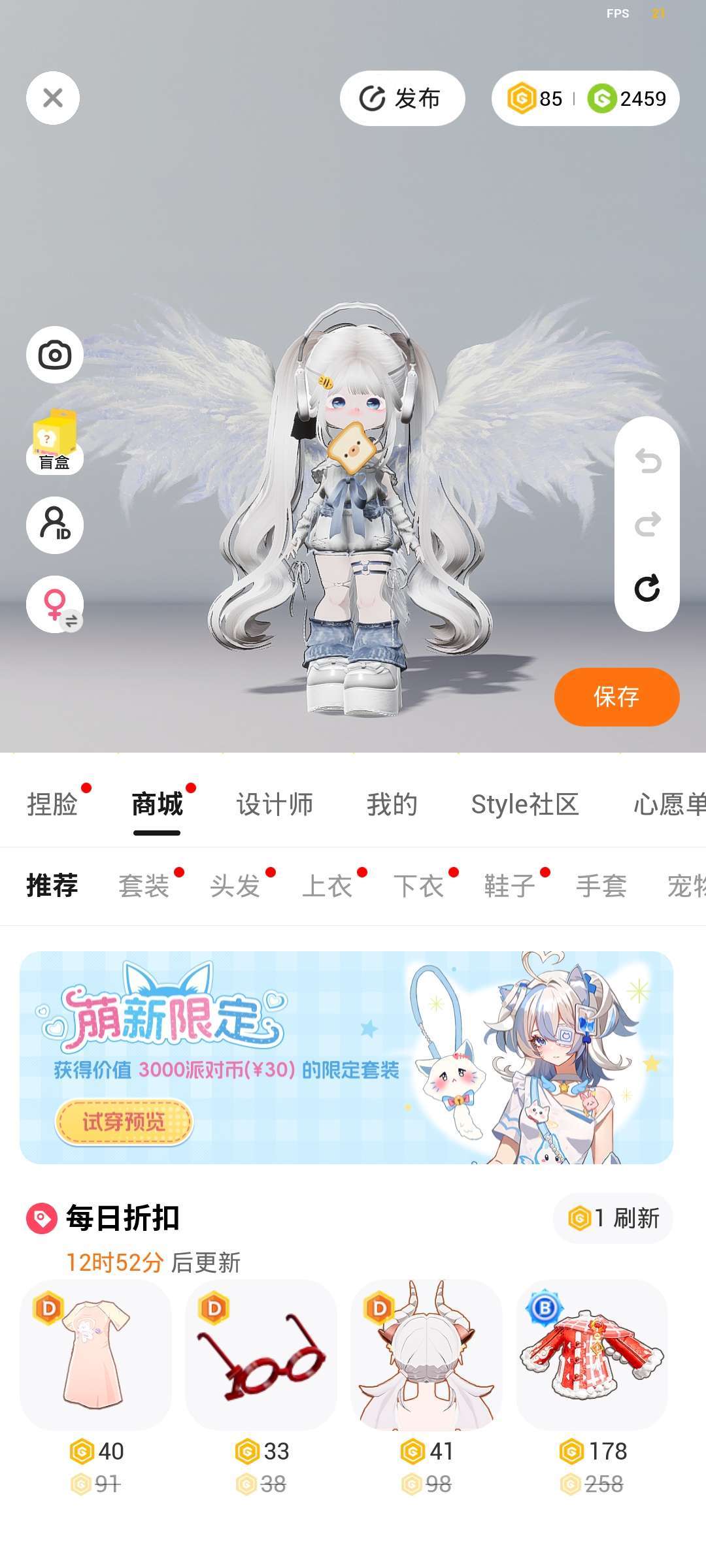Open the avatar ID icon
The image size is (706, 1568).
[x=55, y=525]
